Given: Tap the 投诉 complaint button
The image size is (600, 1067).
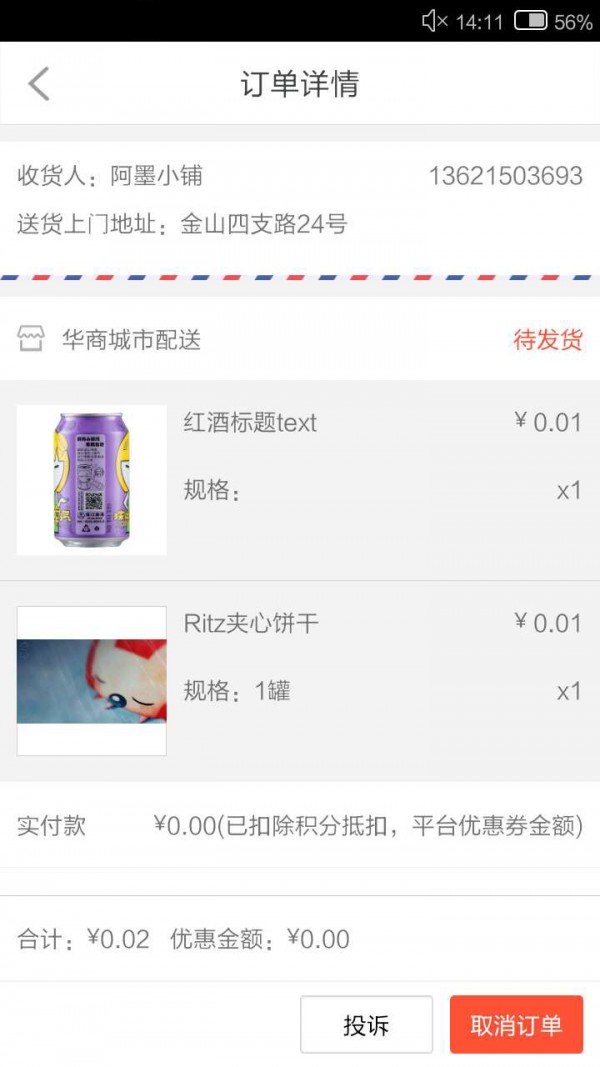Looking at the screenshot, I should click(366, 1024).
